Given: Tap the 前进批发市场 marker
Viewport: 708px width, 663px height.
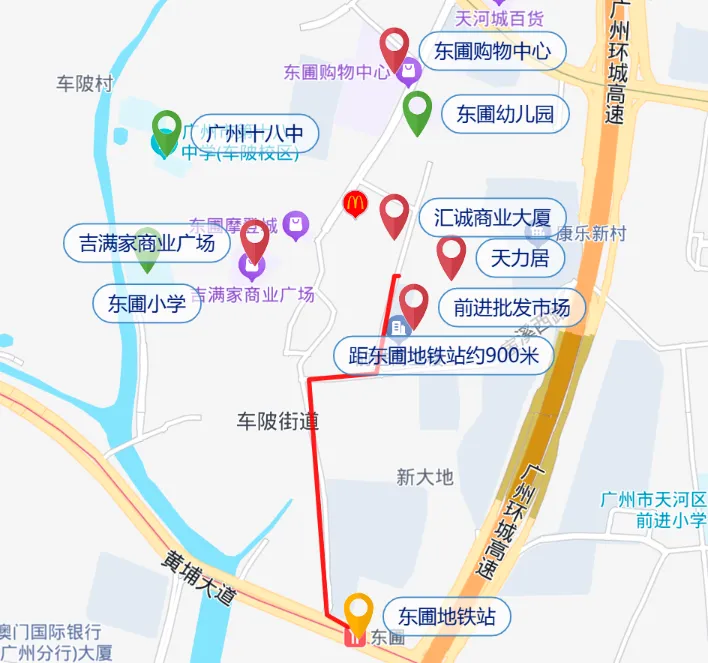Looking at the screenshot, I should (x=414, y=305).
